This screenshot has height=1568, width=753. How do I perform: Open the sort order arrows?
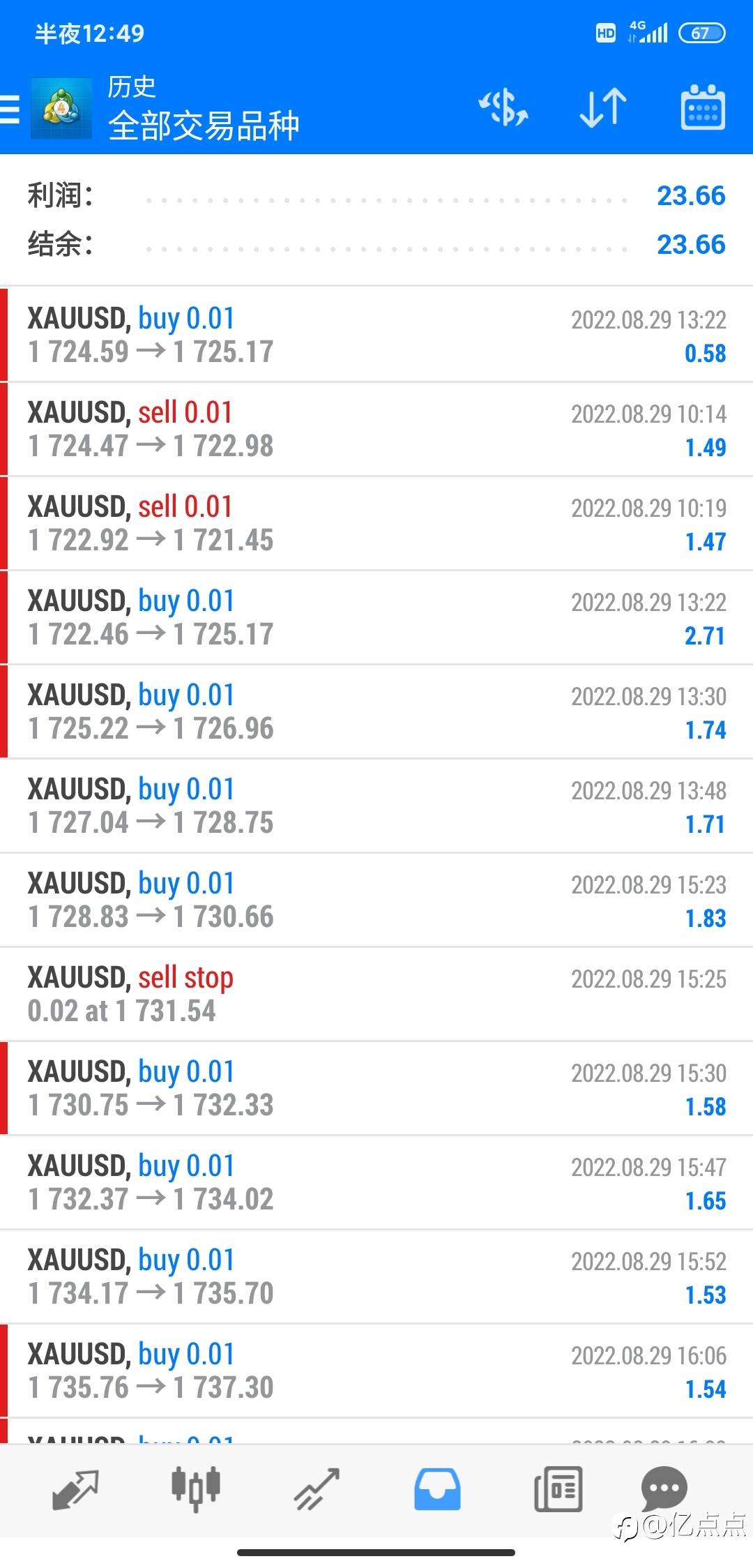pyautogui.click(x=603, y=108)
